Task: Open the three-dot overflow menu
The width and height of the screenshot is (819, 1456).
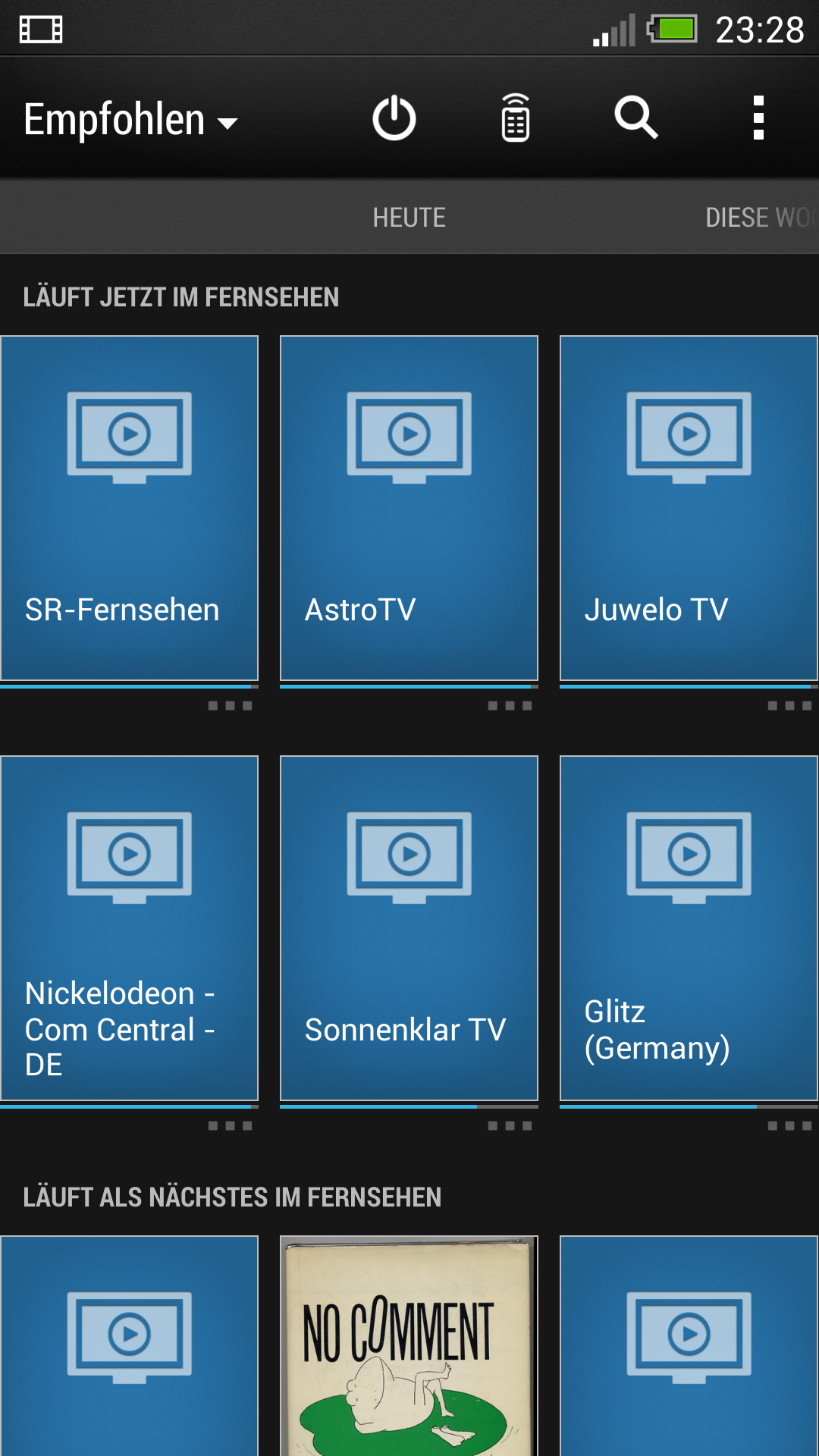Action: pos(758,118)
